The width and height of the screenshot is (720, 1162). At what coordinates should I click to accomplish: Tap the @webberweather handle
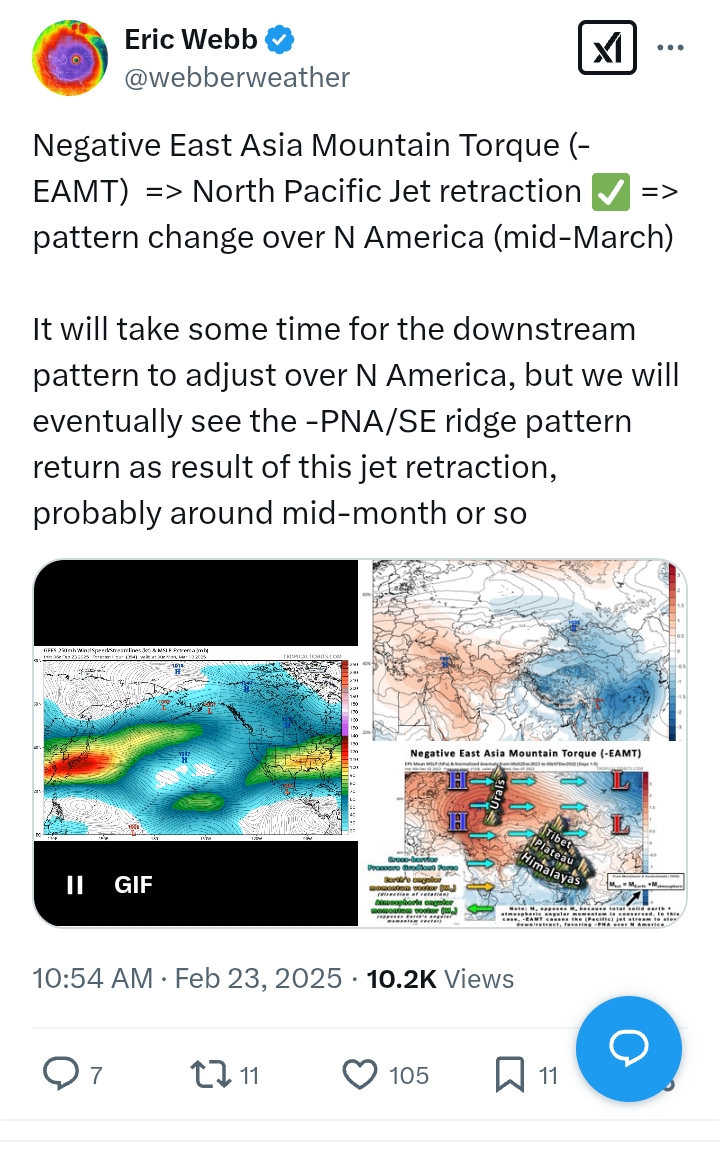tap(237, 77)
